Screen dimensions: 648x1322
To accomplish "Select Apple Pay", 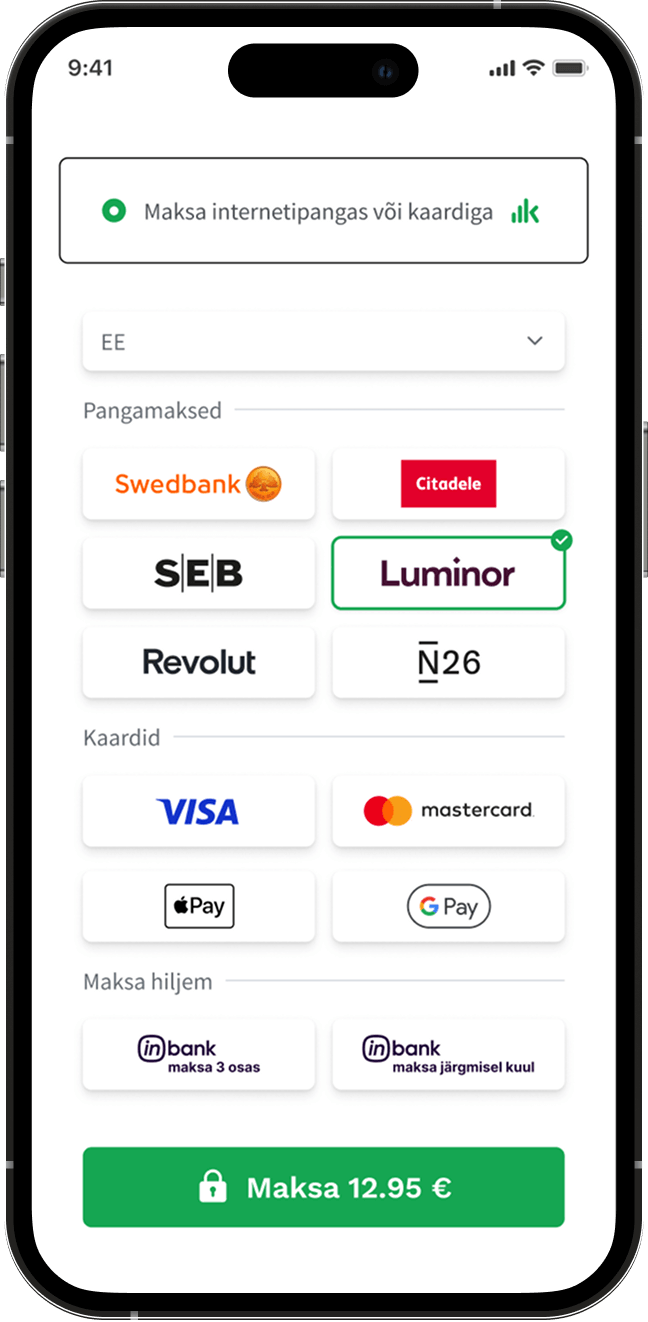I will pyautogui.click(x=198, y=906).
